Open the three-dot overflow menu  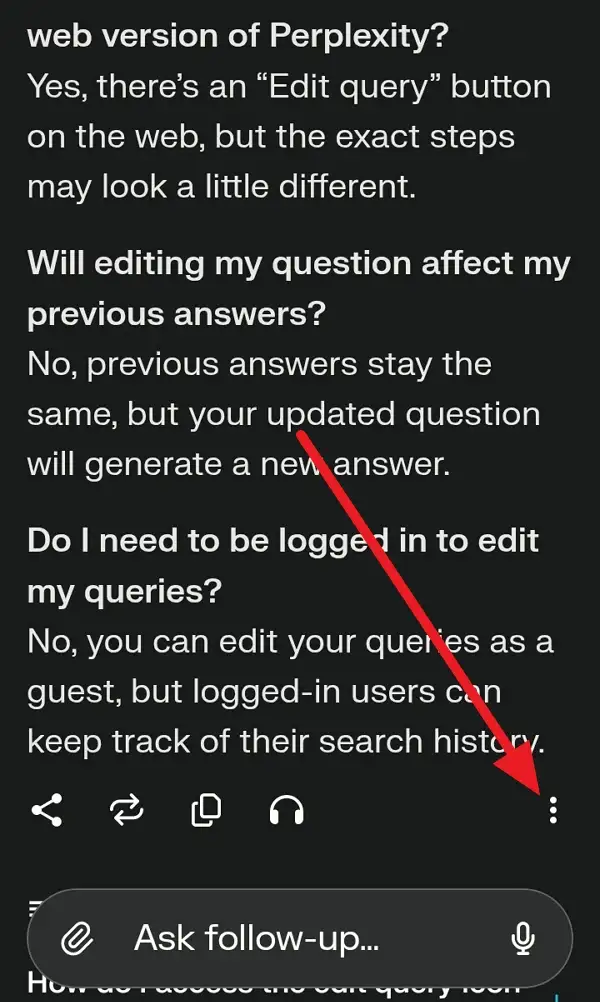[553, 810]
